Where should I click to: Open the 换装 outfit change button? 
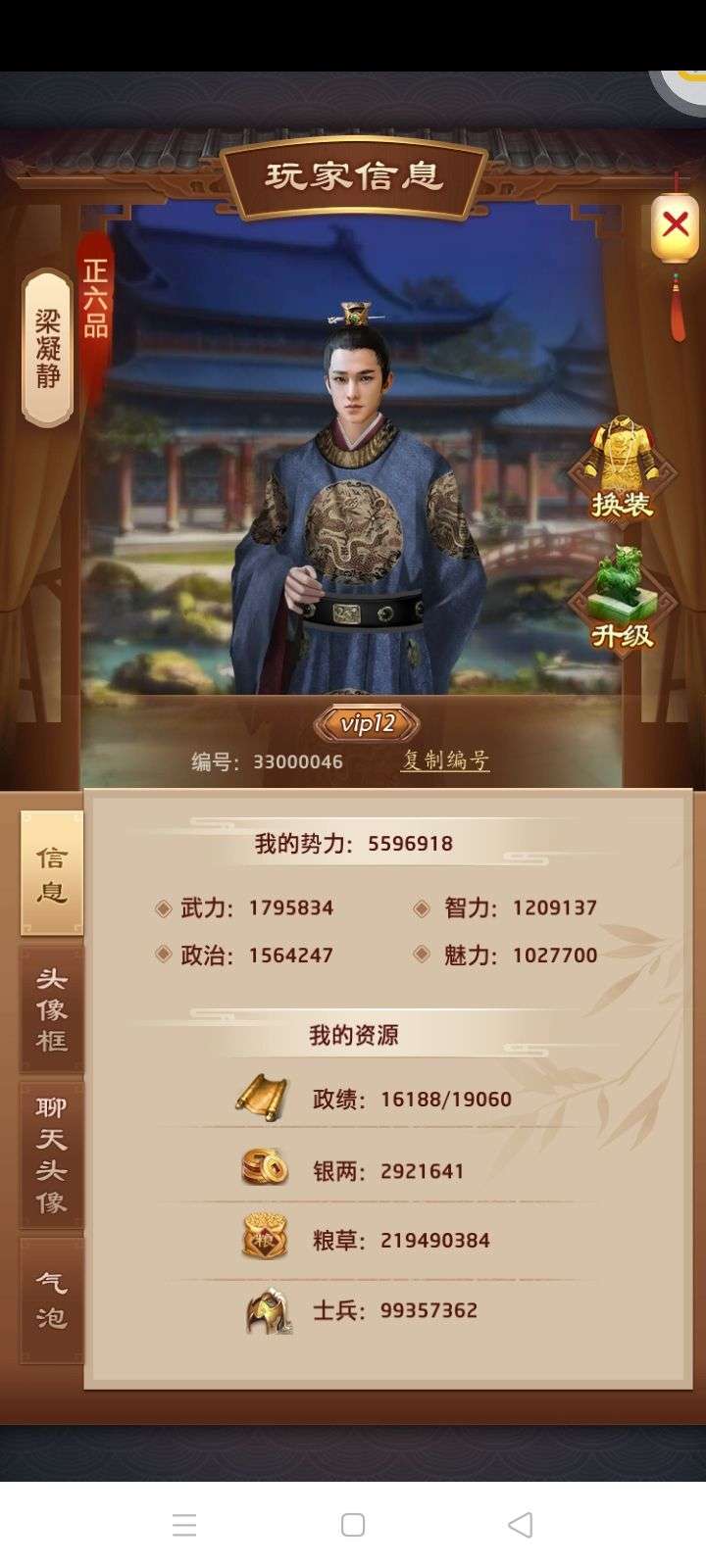tap(622, 470)
